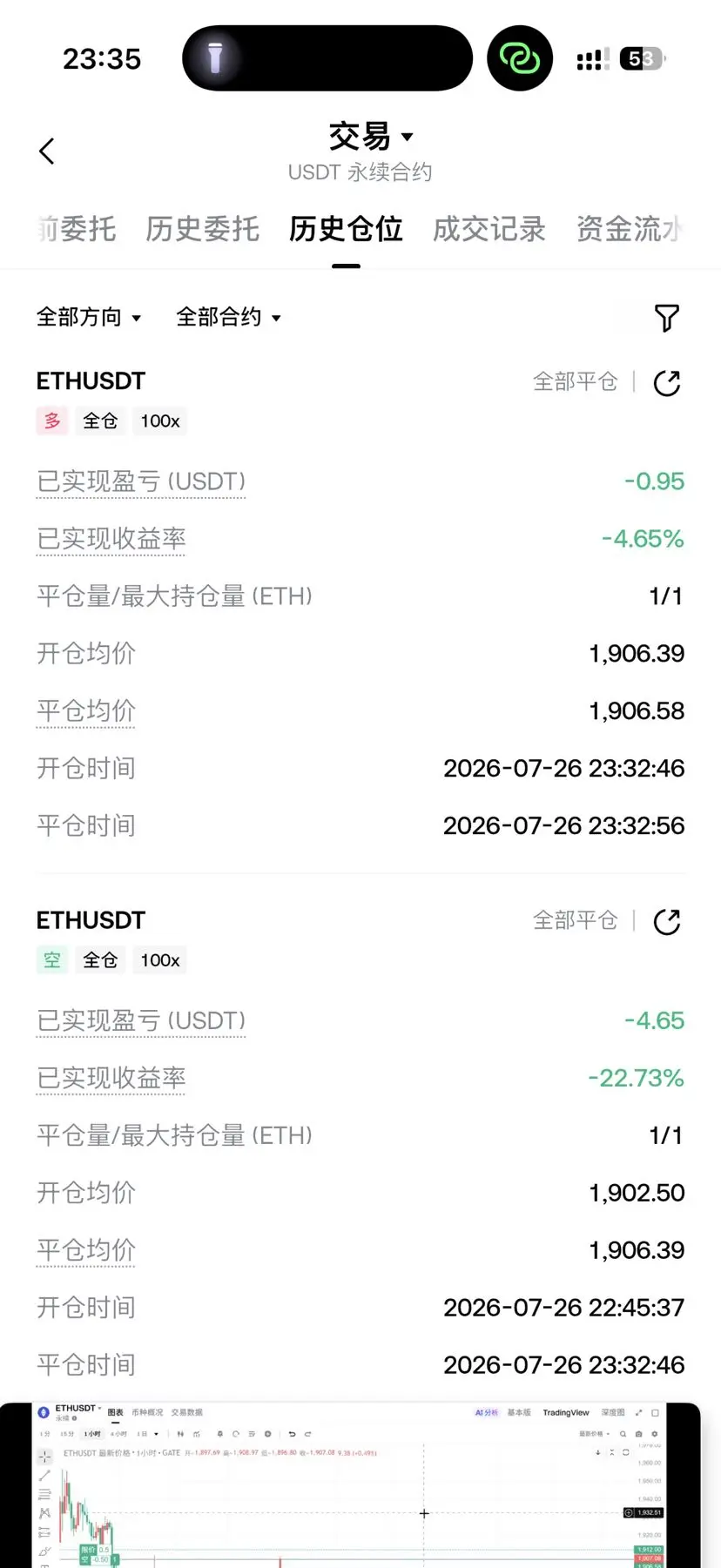The width and height of the screenshot is (721, 1568).
Task: Switch to the 资金流水 tab
Action: [x=629, y=229]
